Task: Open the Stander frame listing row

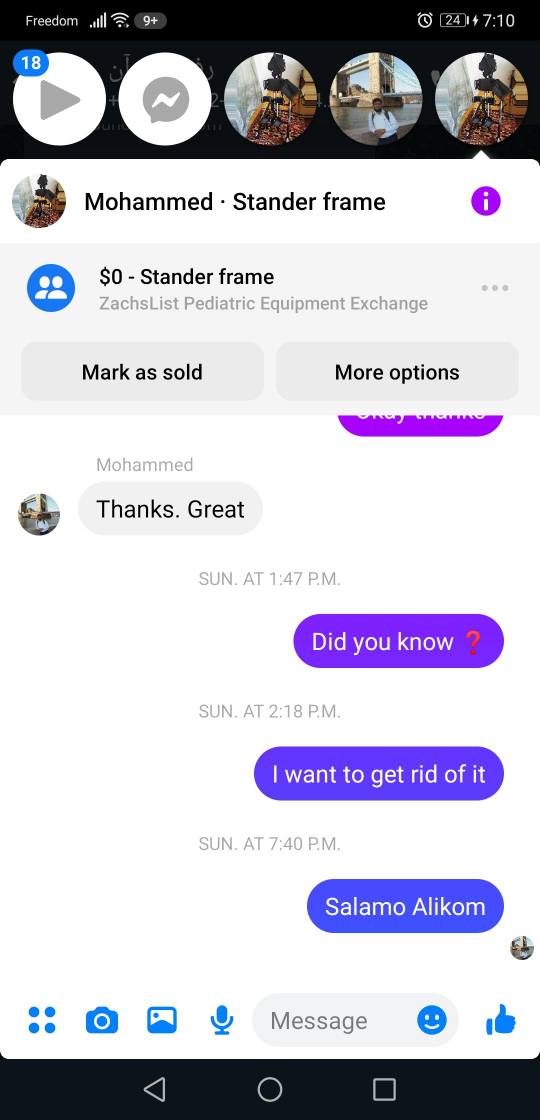Action: click(270, 289)
